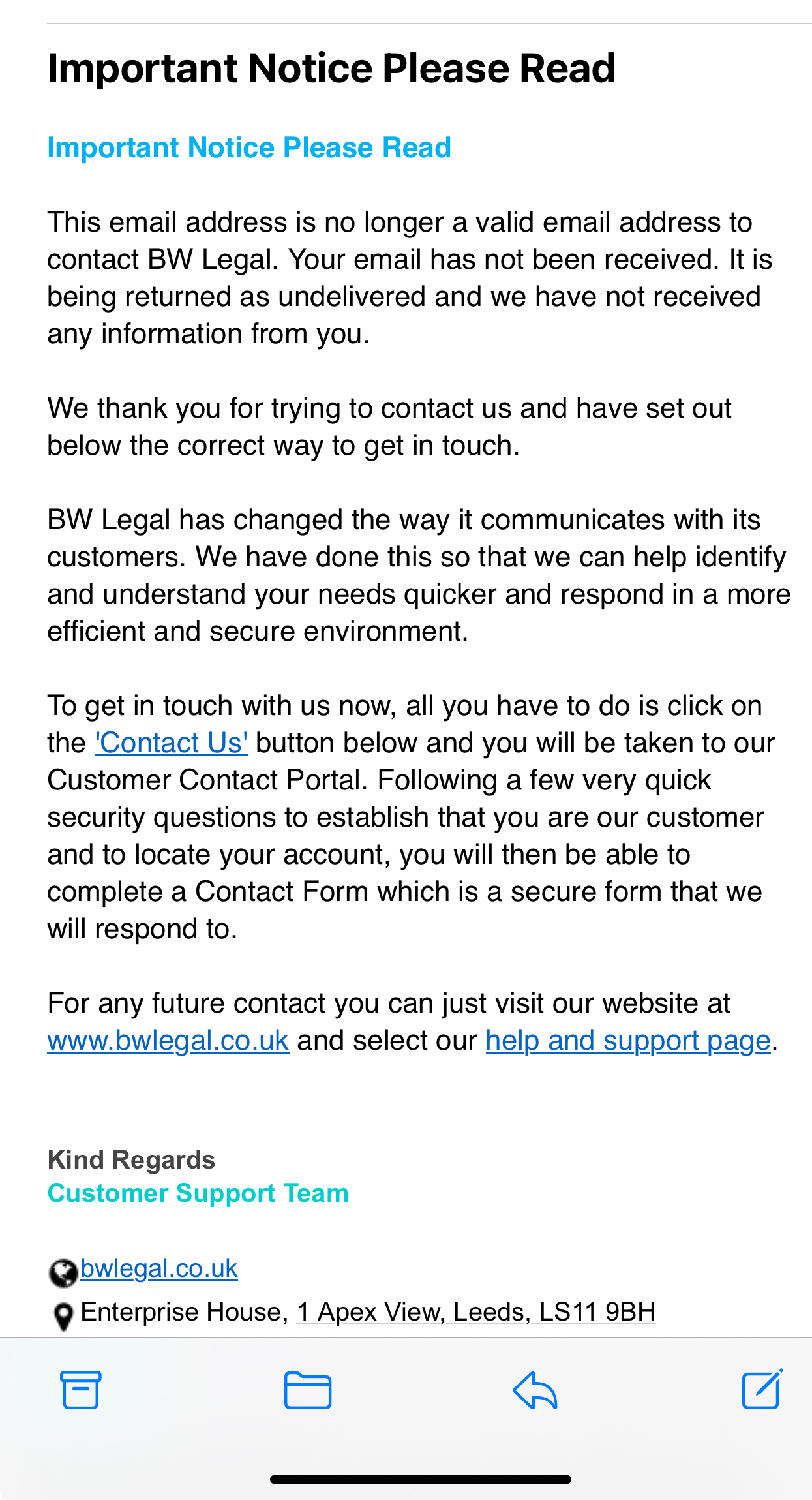
Task: Open the help and support page link
Action: [x=628, y=1041]
